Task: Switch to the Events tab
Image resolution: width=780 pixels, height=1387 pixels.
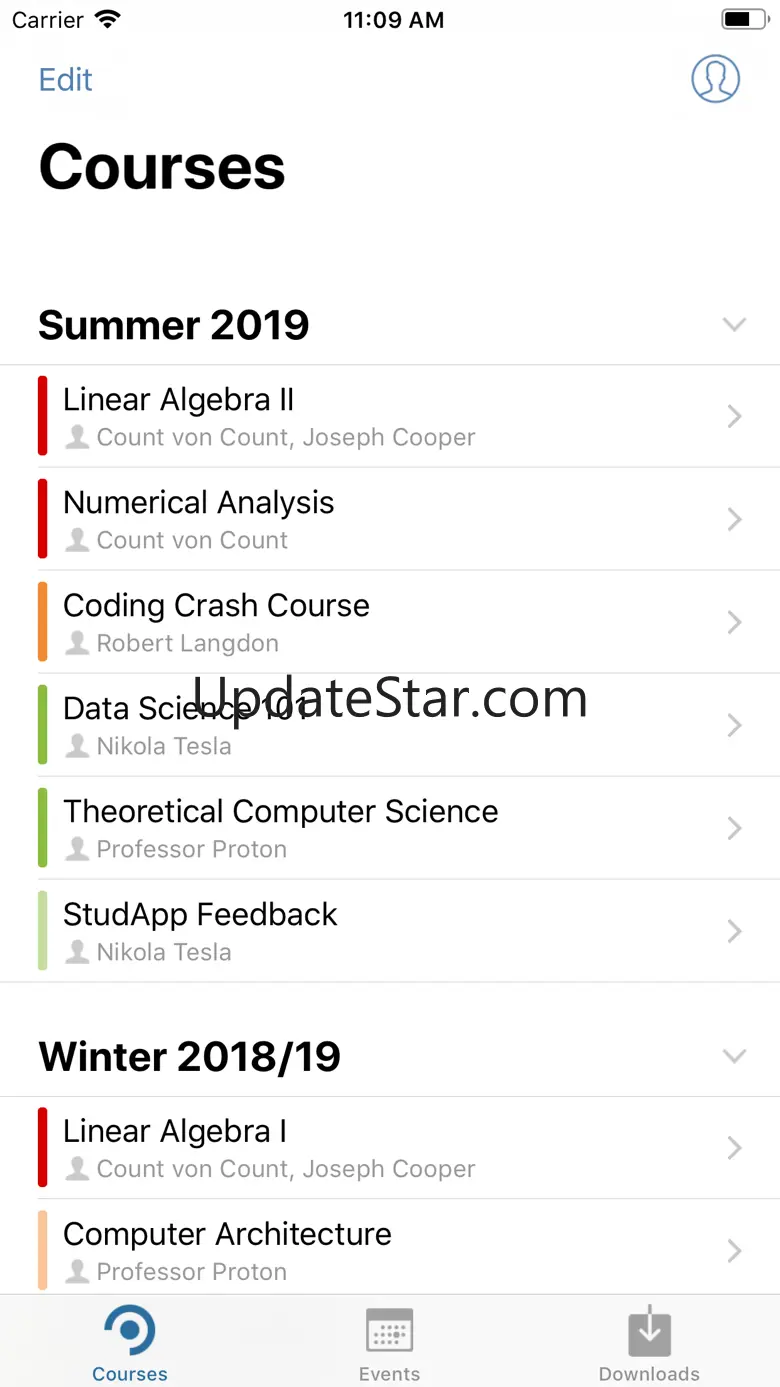Action: [390, 1343]
